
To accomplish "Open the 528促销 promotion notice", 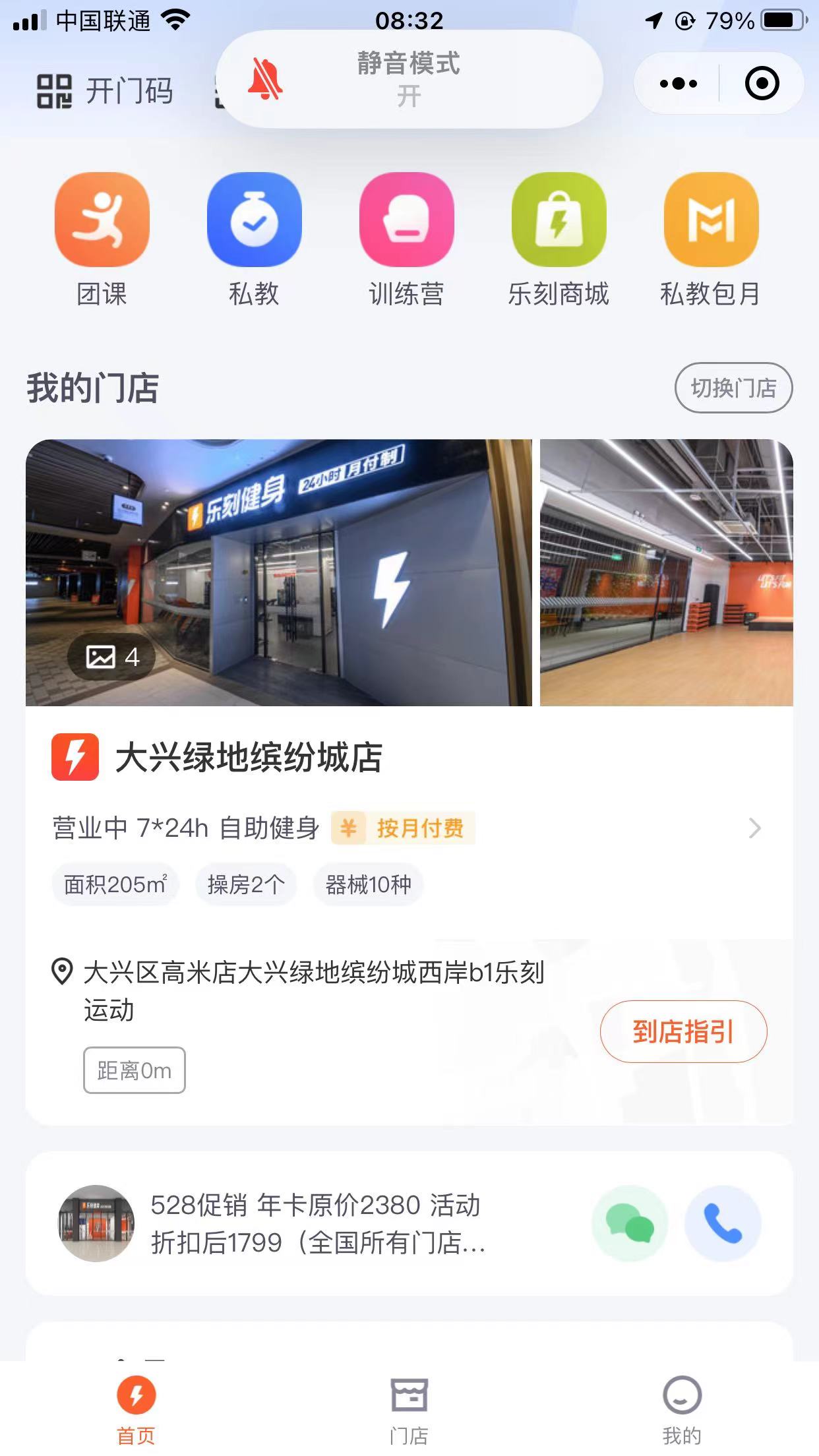I will tap(317, 1223).
